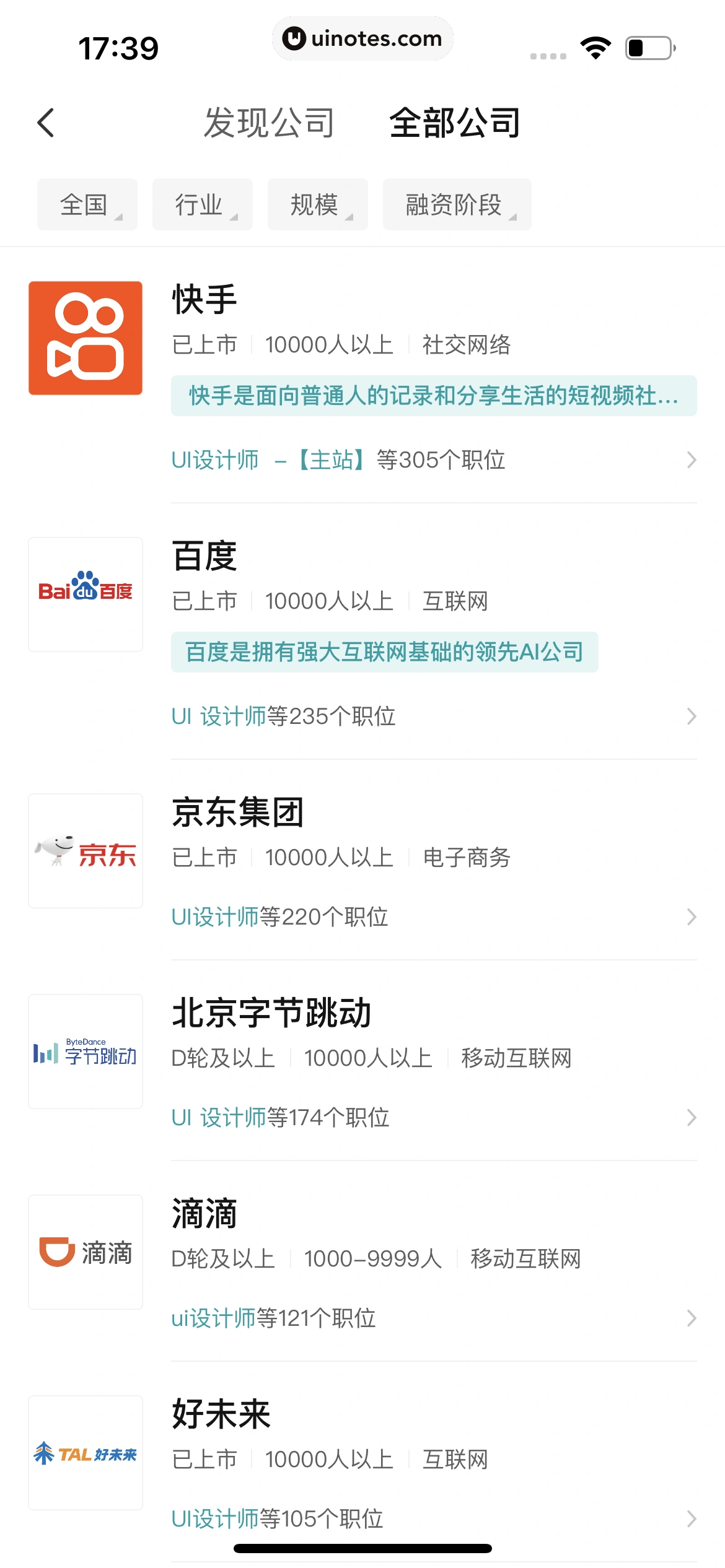Tap the 快手 Kuaishou logo icon
The image size is (725, 1568).
click(x=86, y=338)
